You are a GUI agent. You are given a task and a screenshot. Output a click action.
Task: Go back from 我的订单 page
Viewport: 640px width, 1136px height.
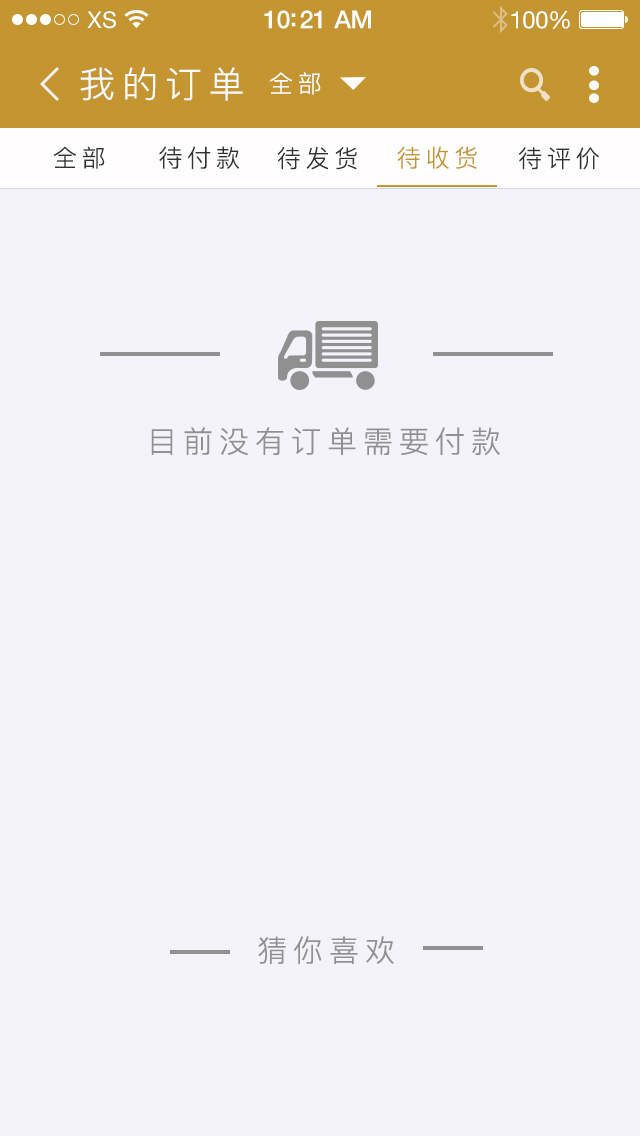(x=50, y=84)
